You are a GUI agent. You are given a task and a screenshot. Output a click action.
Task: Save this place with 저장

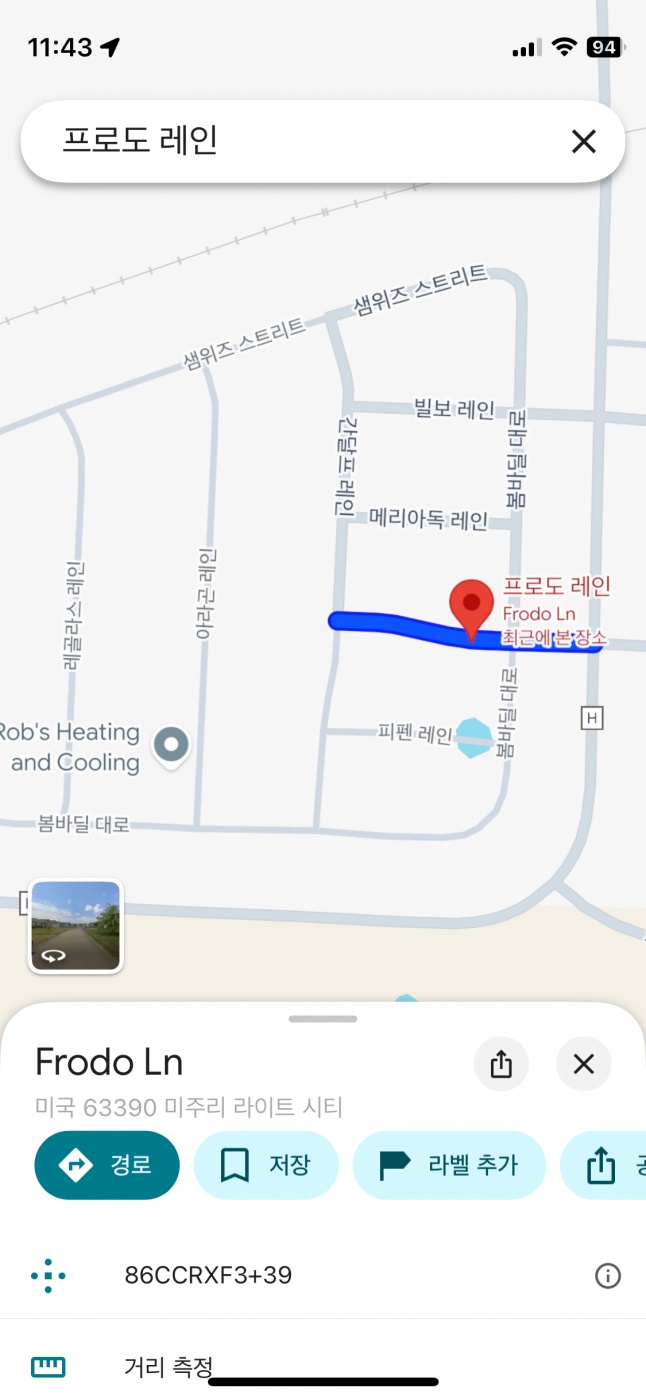click(x=266, y=1165)
